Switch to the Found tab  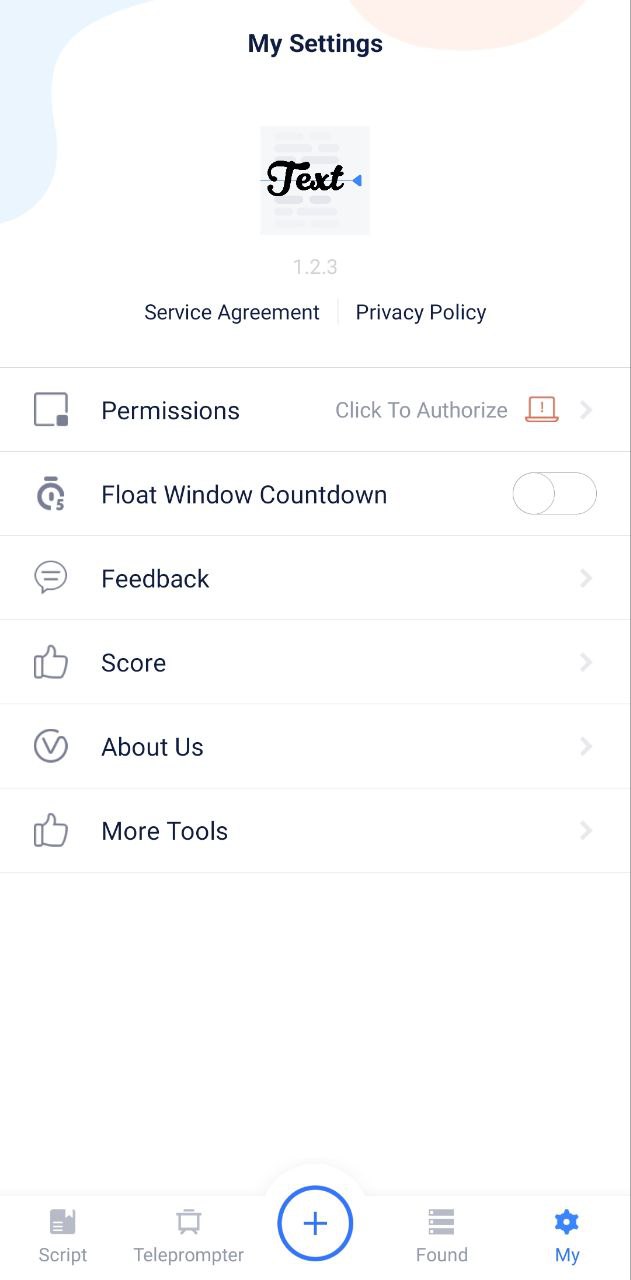[441, 1236]
